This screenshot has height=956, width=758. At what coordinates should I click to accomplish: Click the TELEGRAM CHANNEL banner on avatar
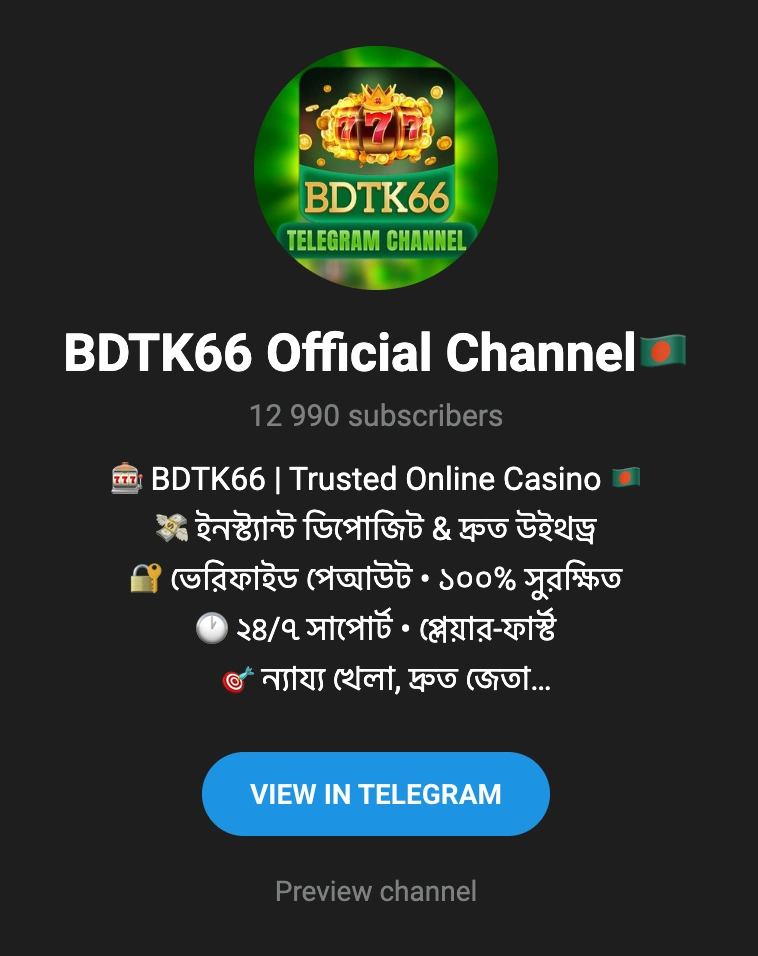pyautogui.click(x=378, y=240)
